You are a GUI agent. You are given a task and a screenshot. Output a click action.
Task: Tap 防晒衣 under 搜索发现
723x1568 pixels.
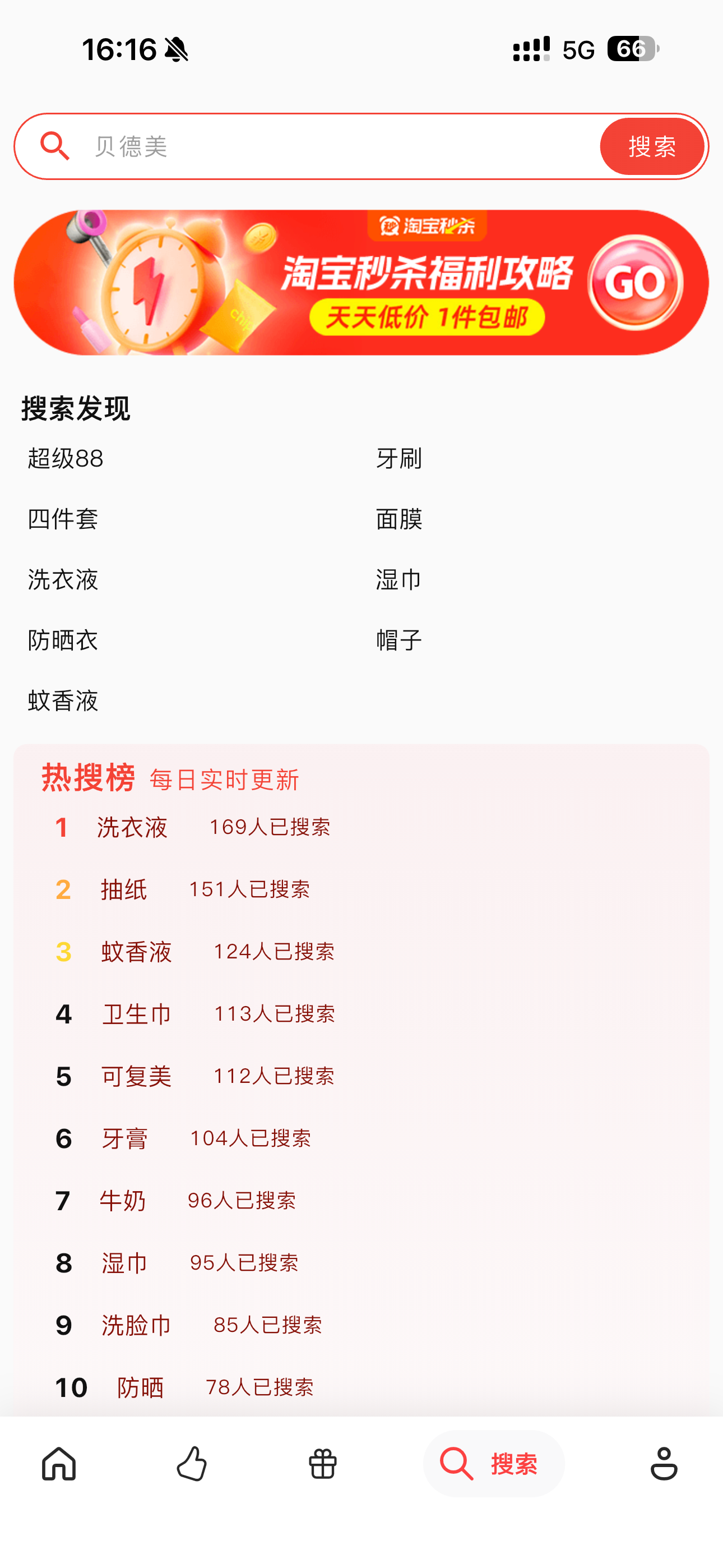pos(63,640)
